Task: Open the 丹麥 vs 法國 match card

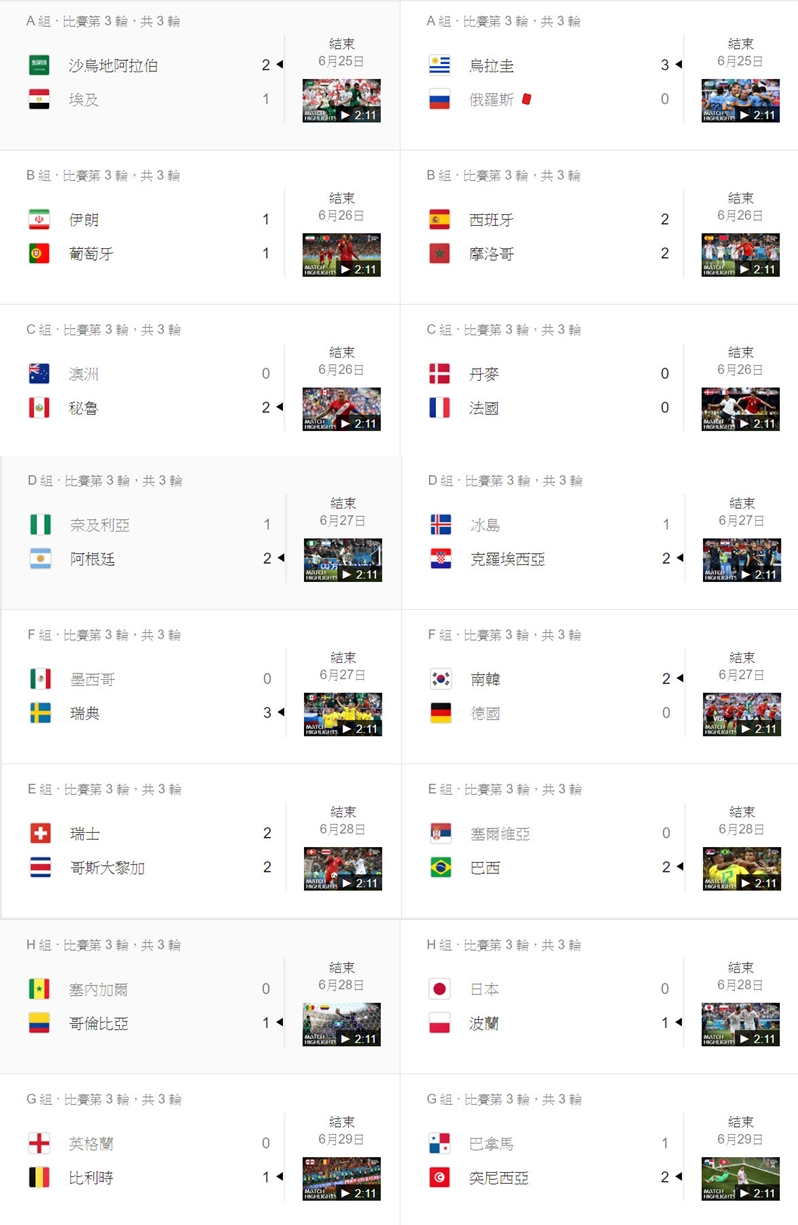Action: coord(550,391)
